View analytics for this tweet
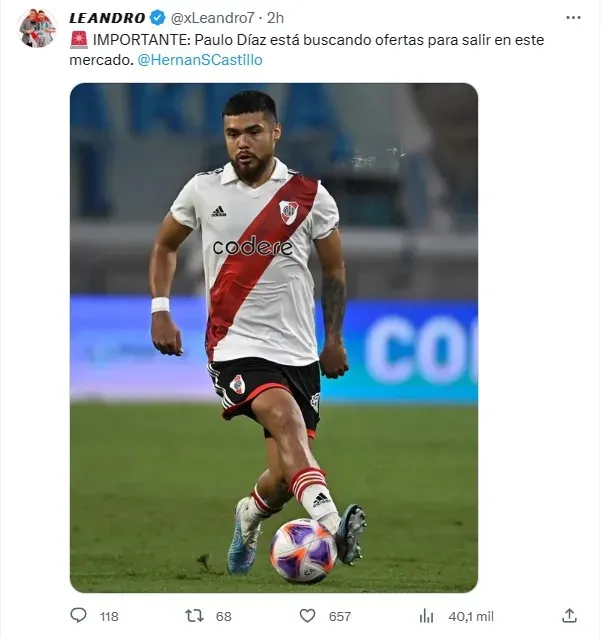The image size is (601, 638). pyautogui.click(x=426, y=616)
